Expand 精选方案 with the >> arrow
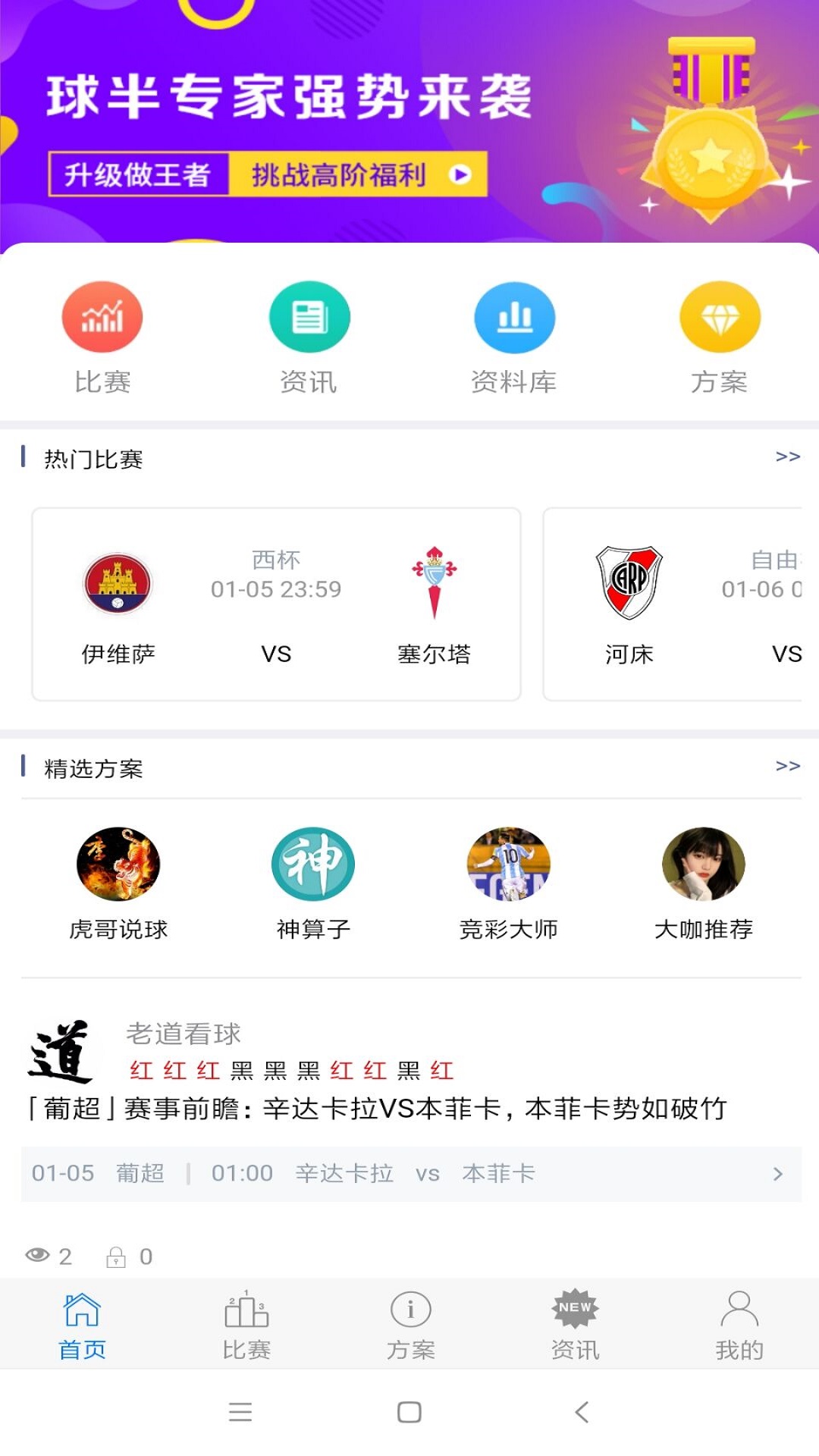The width and height of the screenshot is (819, 1456). 787,766
